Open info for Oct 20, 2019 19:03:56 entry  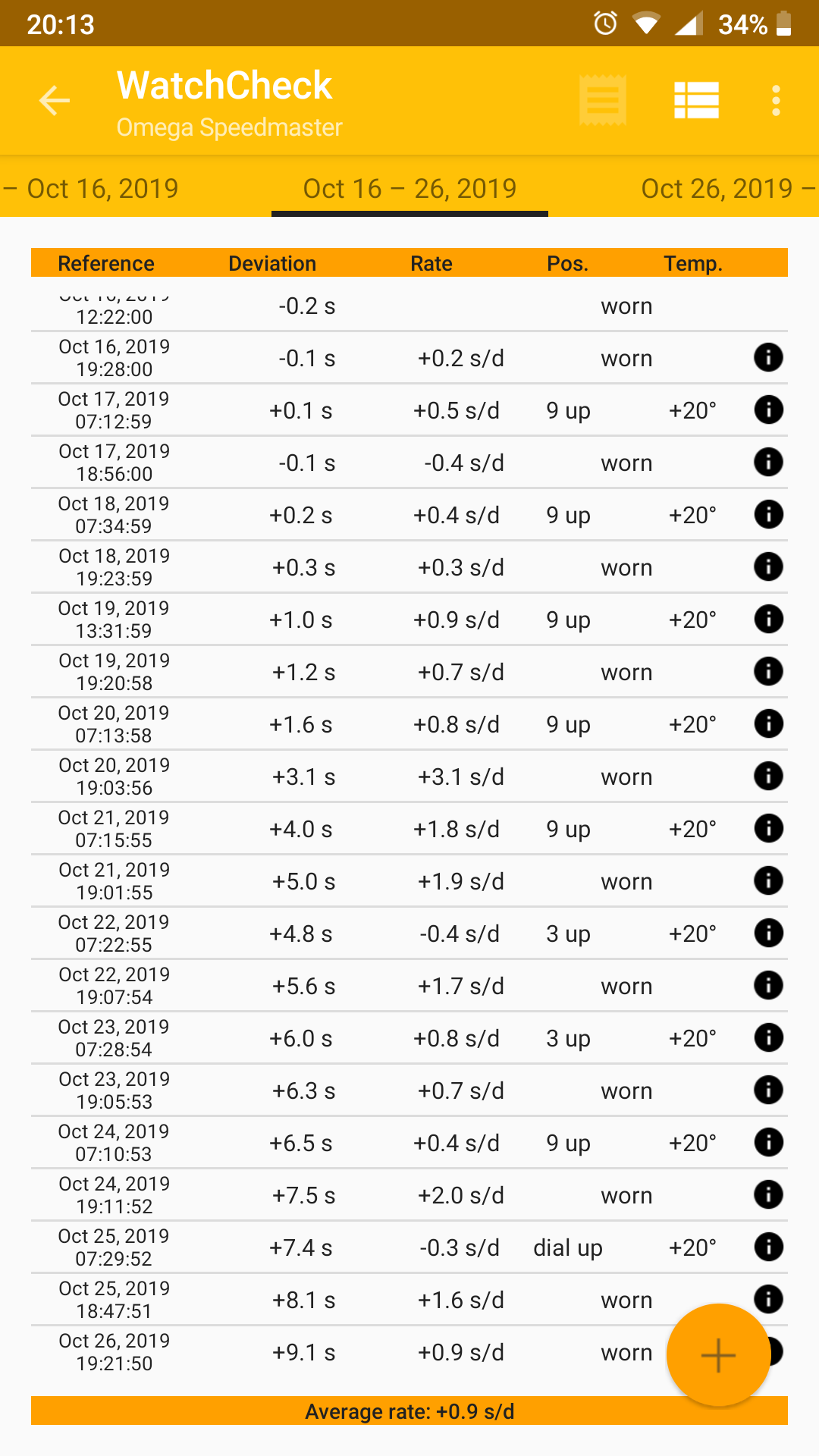coord(768,776)
